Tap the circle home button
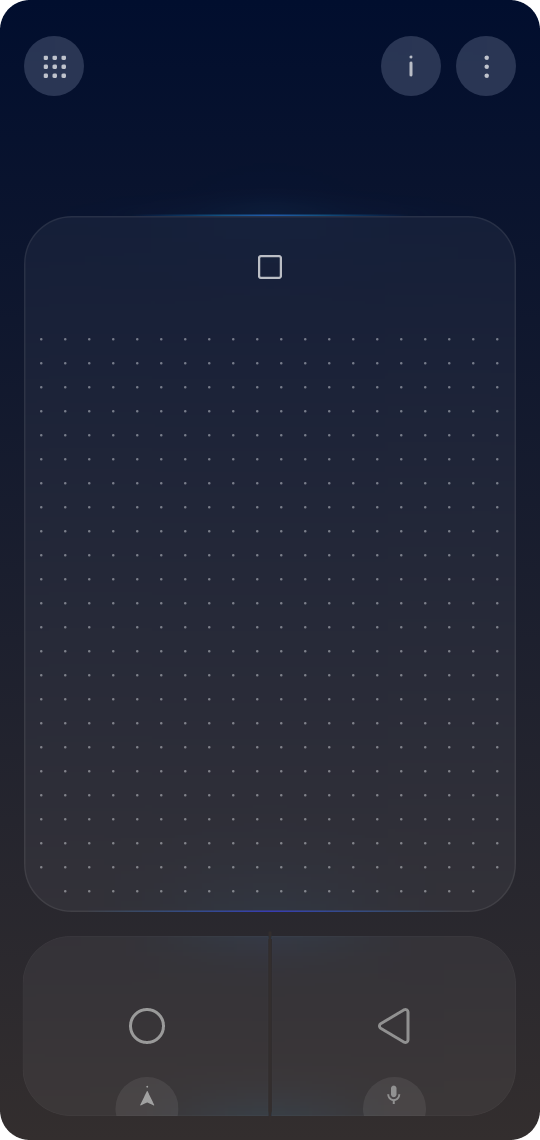The height and width of the screenshot is (1140, 540). (147, 1026)
